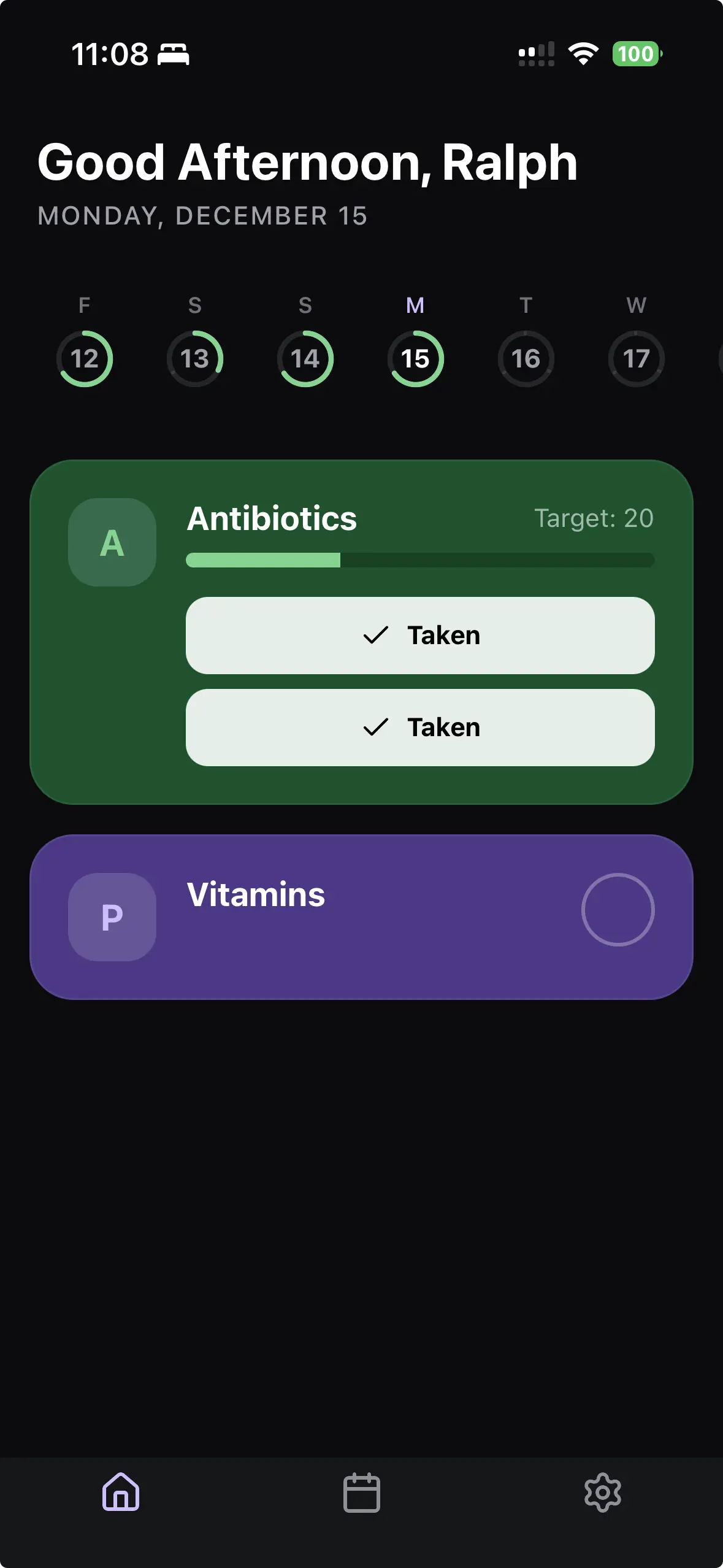Tap the 'Target: 20' label

coord(592,518)
